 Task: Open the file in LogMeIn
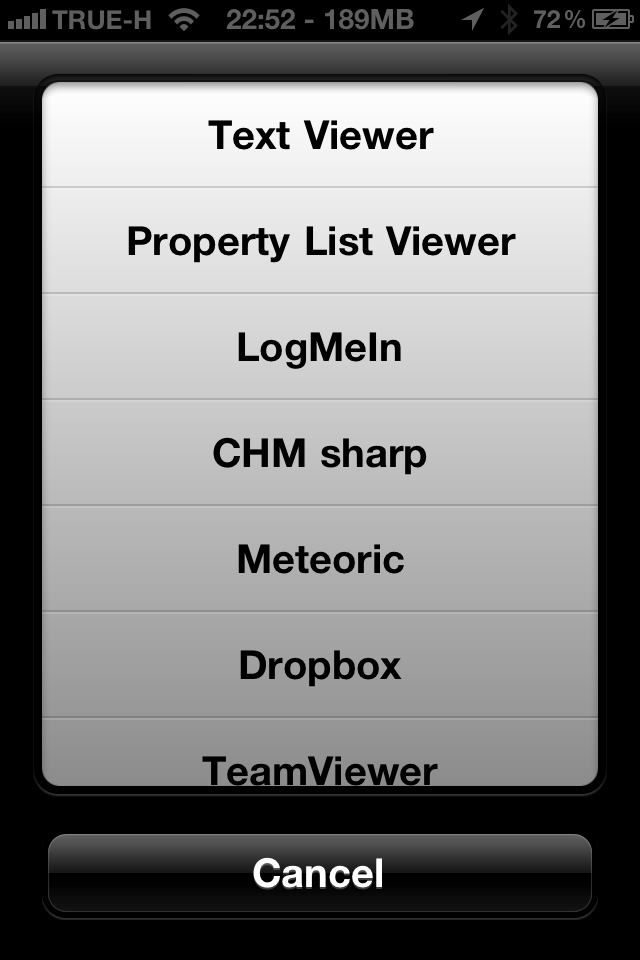(x=320, y=348)
